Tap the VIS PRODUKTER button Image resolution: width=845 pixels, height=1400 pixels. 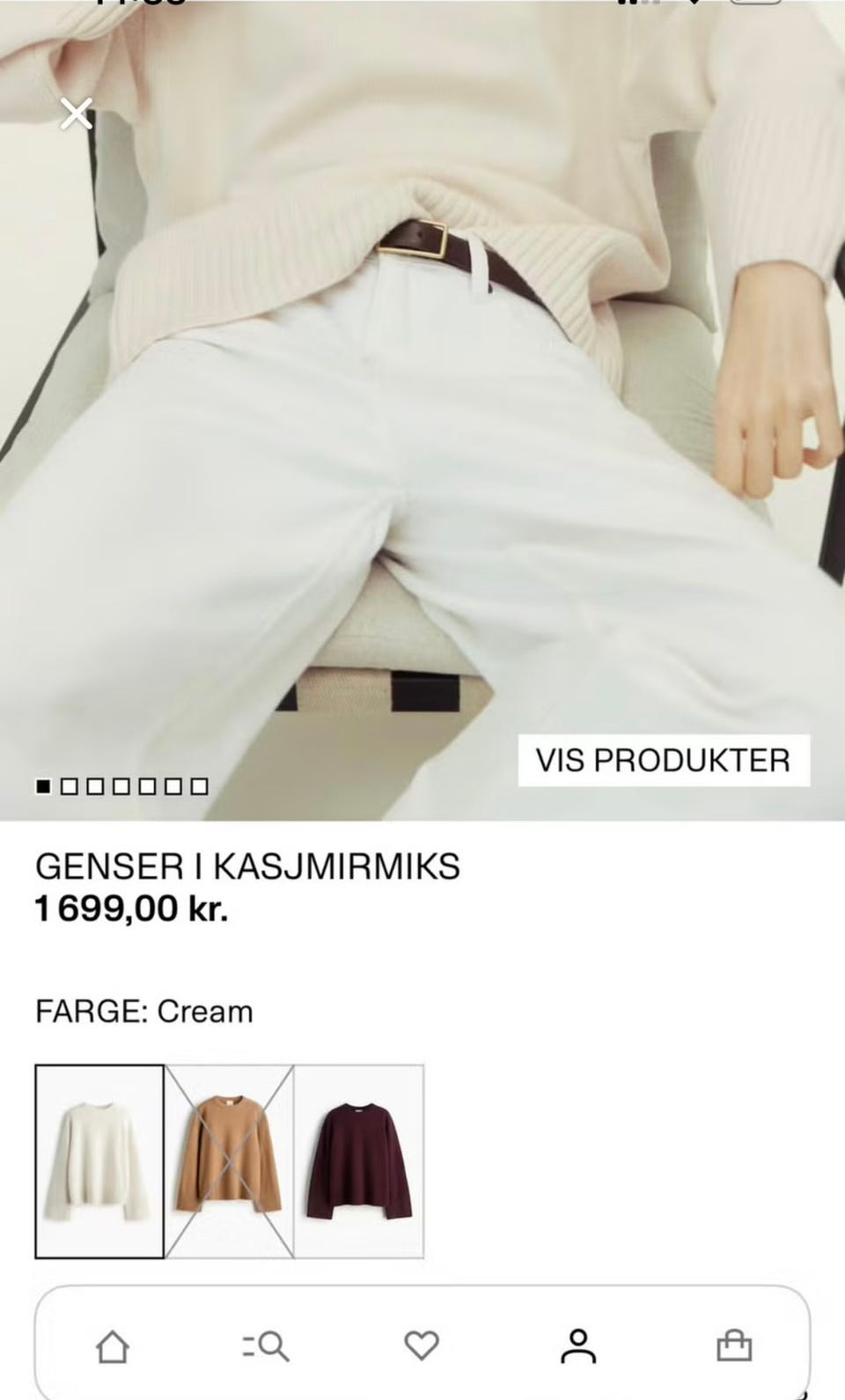point(663,761)
